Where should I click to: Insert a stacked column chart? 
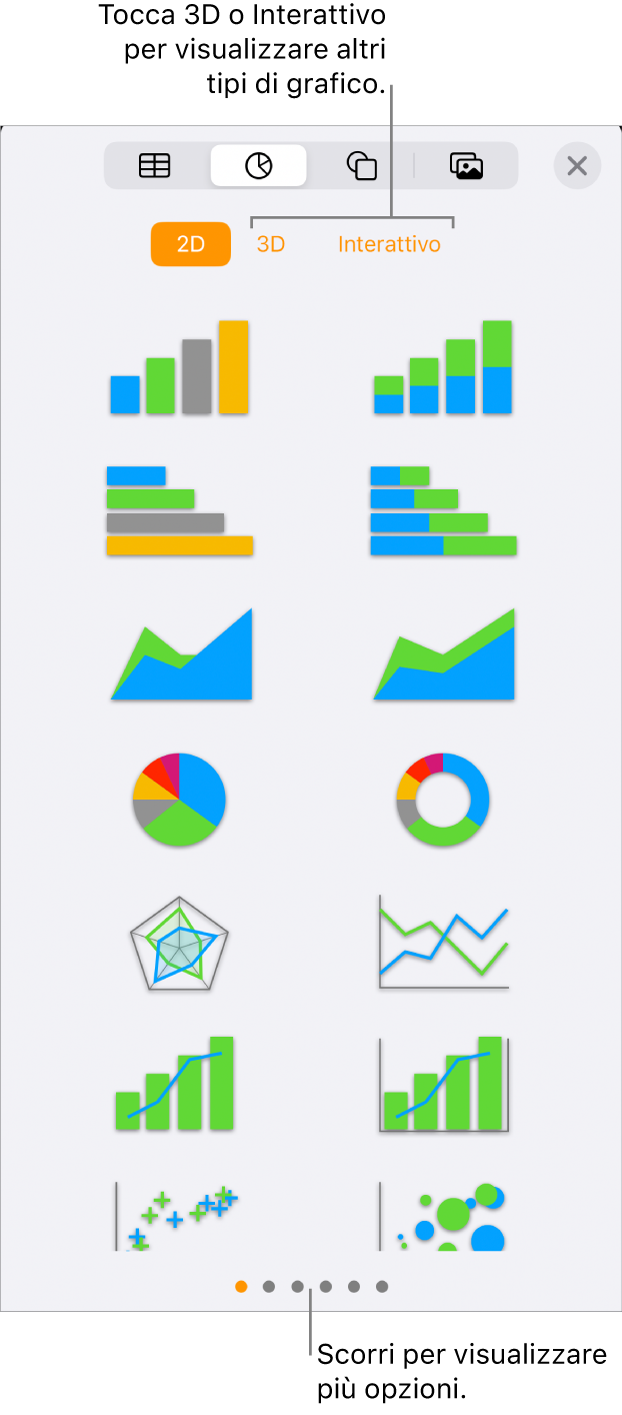click(x=443, y=367)
